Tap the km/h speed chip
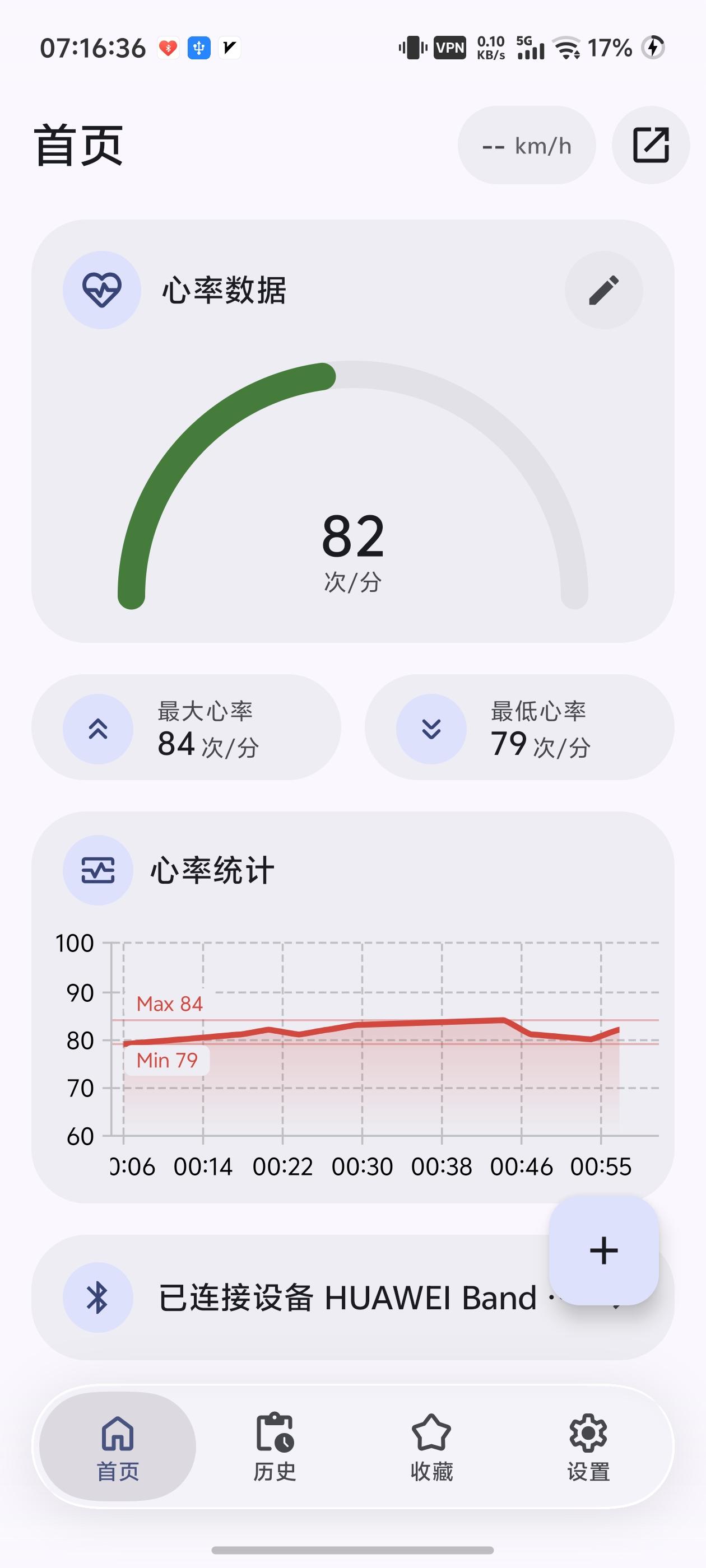This screenshot has height=1568, width=706. (x=526, y=145)
